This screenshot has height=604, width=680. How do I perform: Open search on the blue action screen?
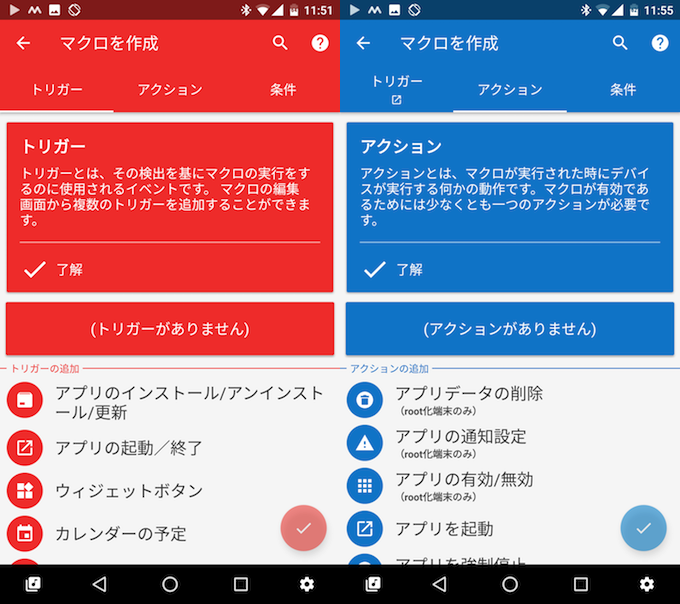click(x=620, y=43)
